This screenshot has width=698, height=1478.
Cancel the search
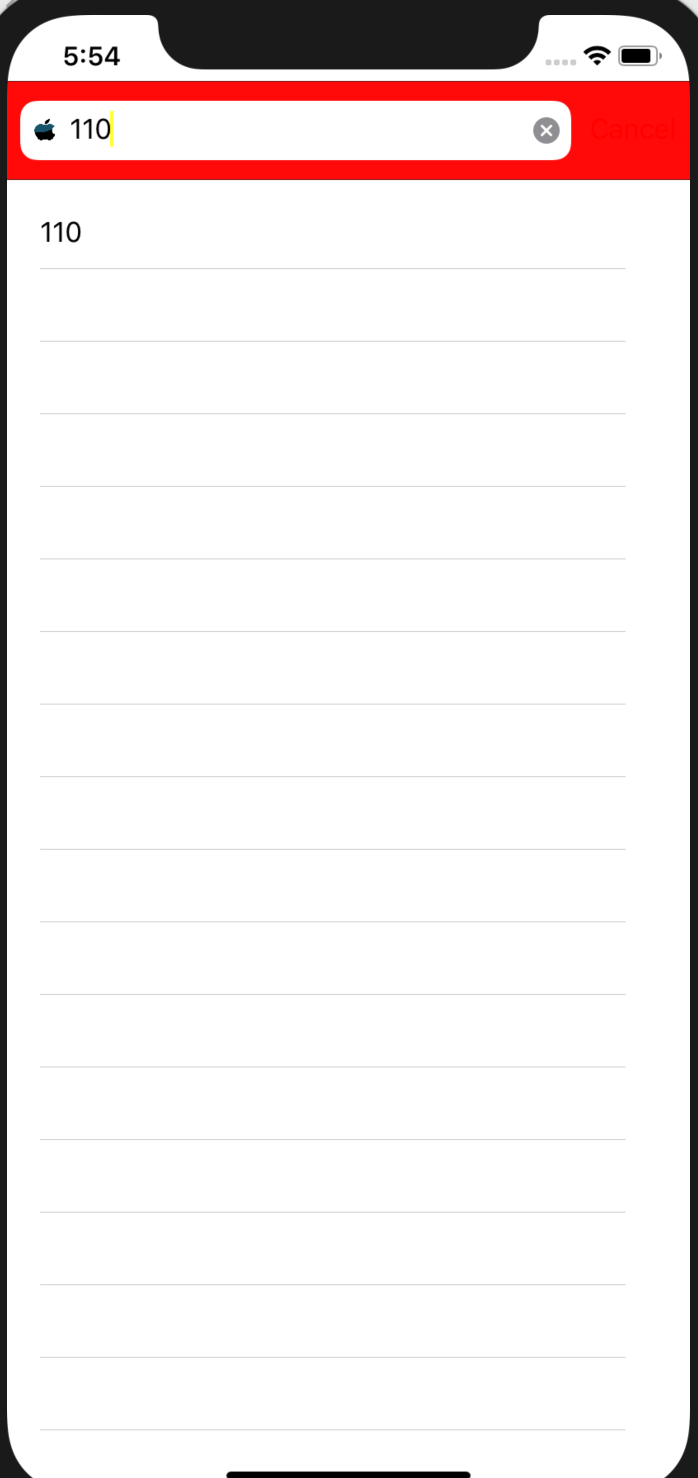coord(632,129)
